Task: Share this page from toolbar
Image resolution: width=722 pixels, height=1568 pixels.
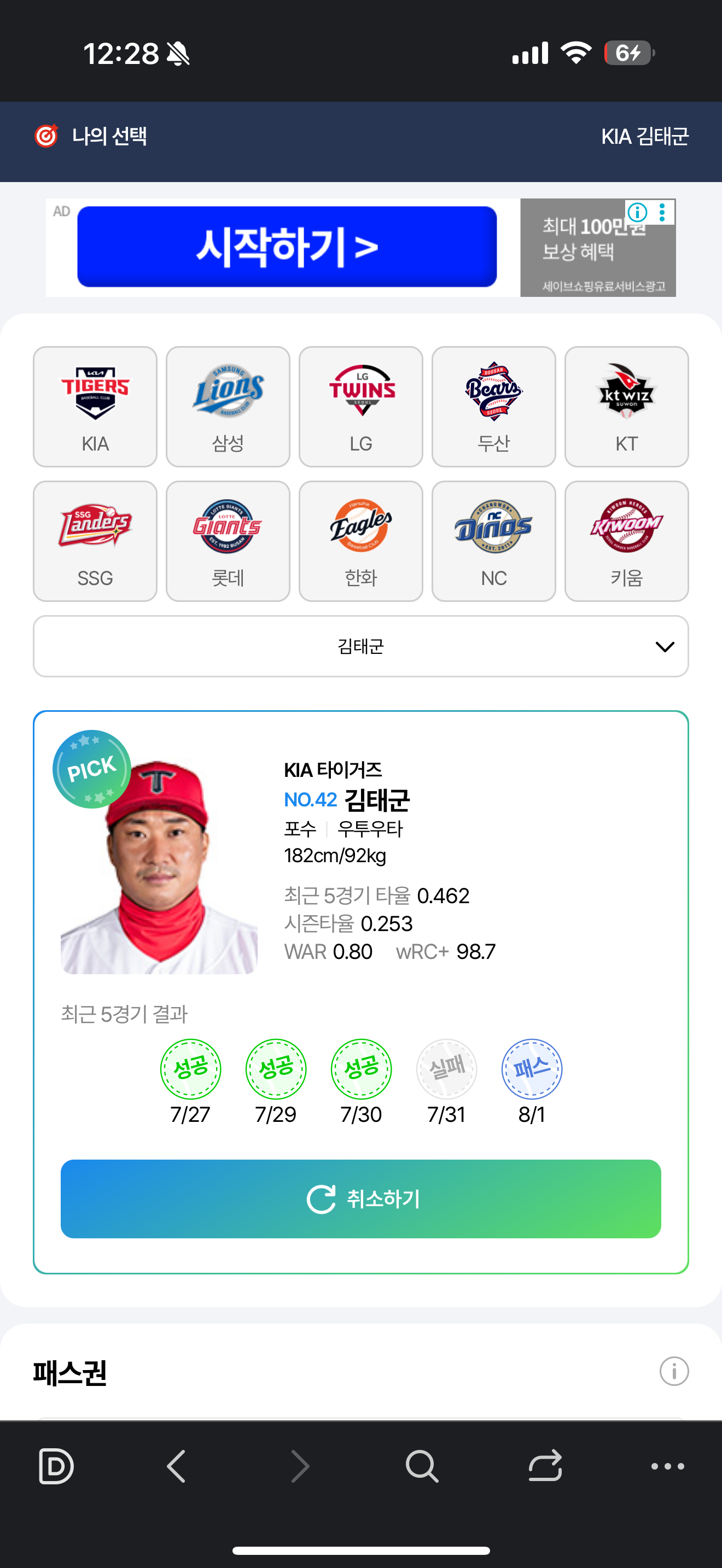Action: pyautogui.click(x=545, y=1466)
